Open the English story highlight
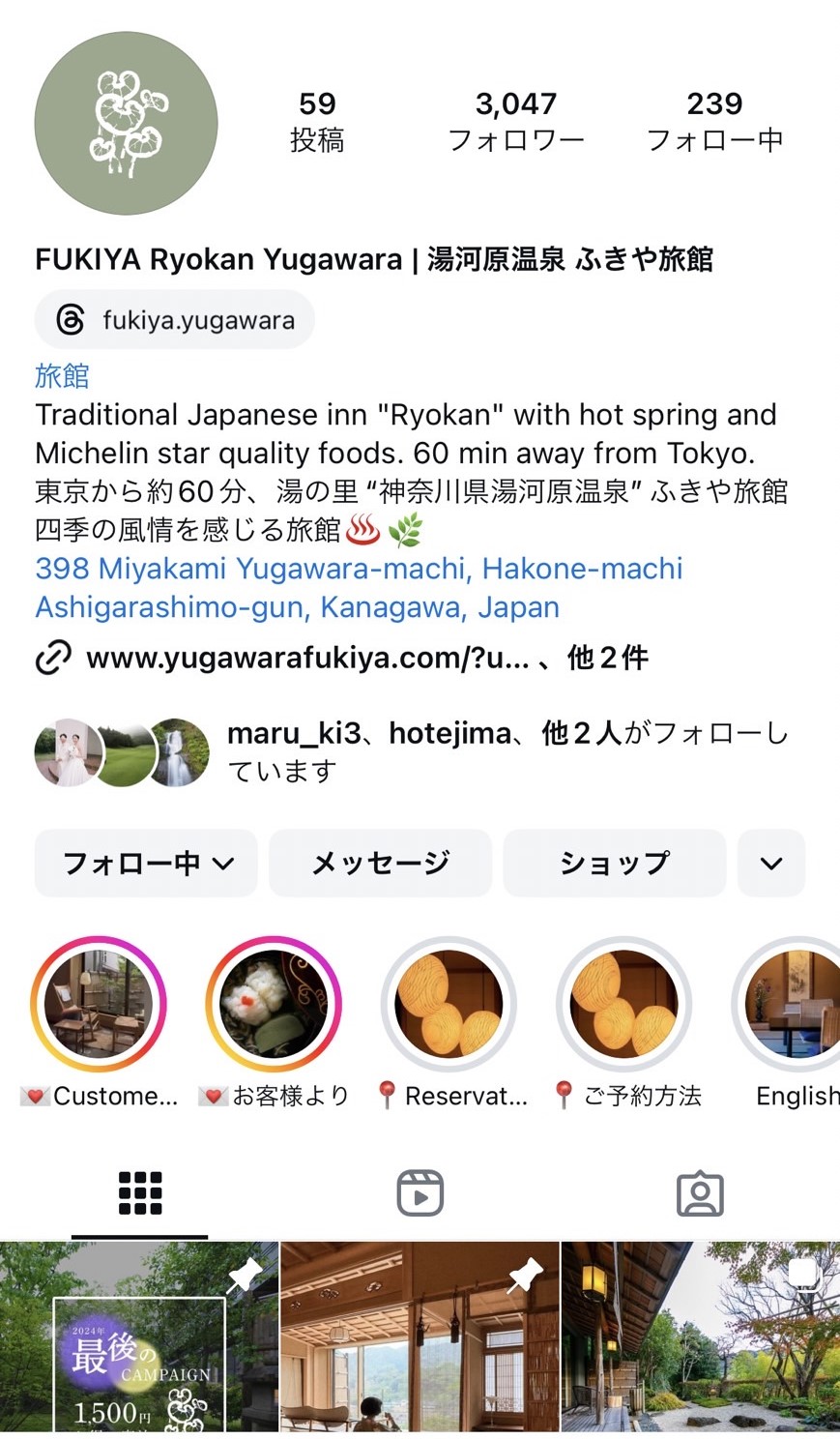This screenshot has height=1439, width=840. [x=793, y=1005]
